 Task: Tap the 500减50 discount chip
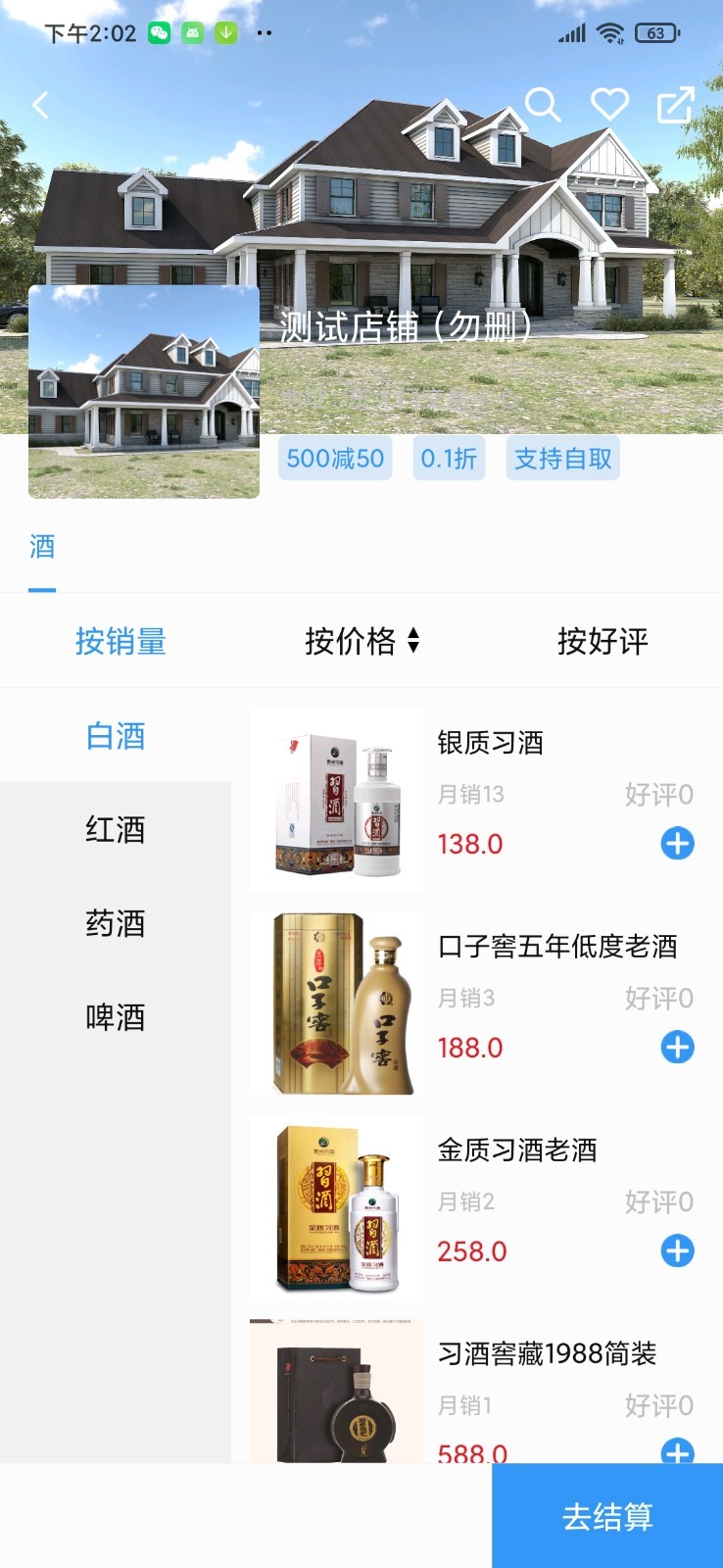pyautogui.click(x=335, y=459)
